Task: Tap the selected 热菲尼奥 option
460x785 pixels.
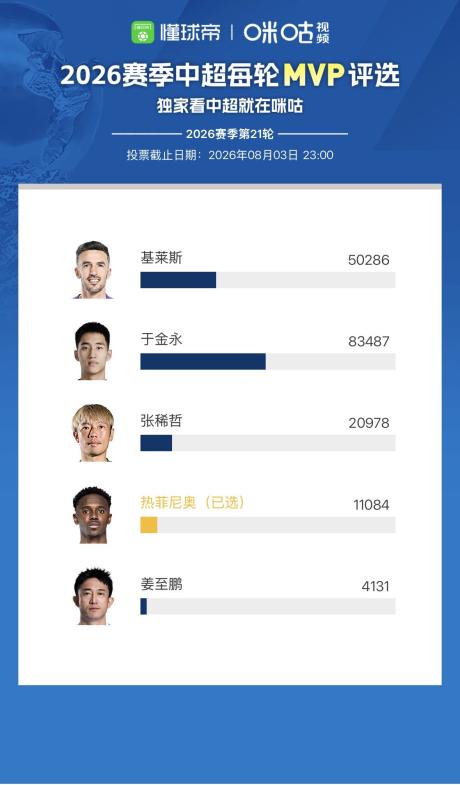Action: pyautogui.click(x=234, y=514)
